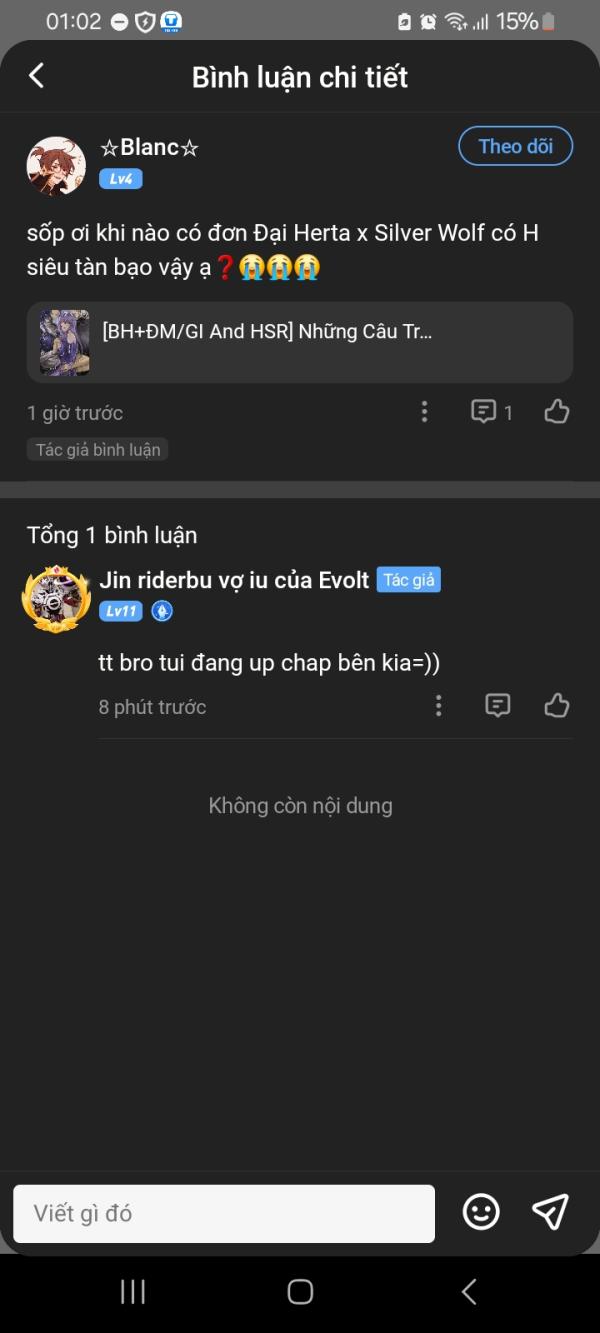Go back from Bình luận chi tiết

click(x=37, y=76)
